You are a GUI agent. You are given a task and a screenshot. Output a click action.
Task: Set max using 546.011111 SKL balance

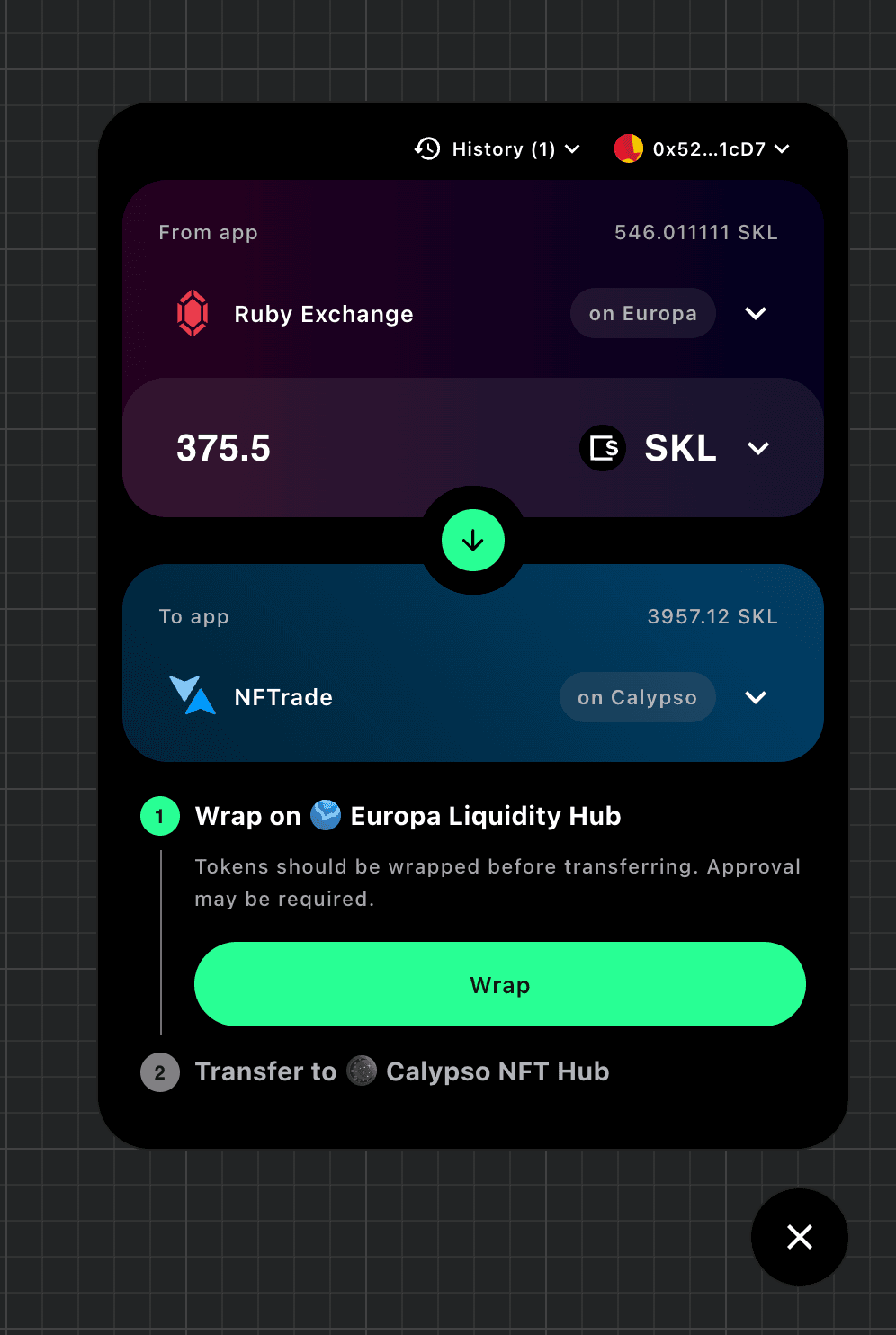point(695,233)
